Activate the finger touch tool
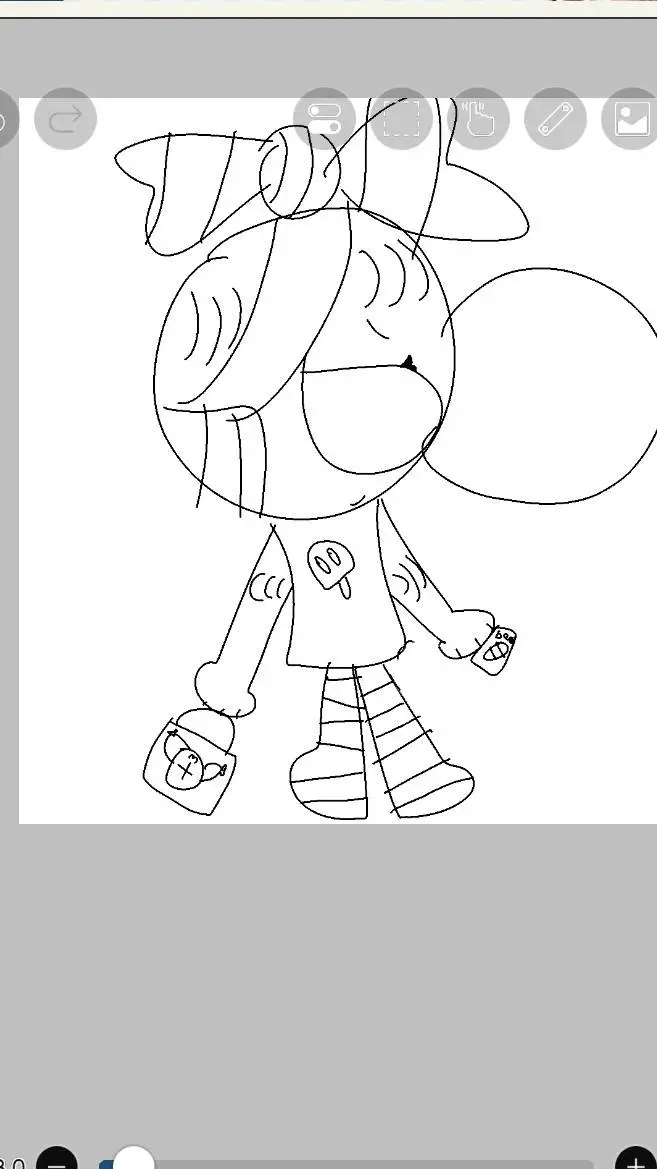 tap(479, 120)
